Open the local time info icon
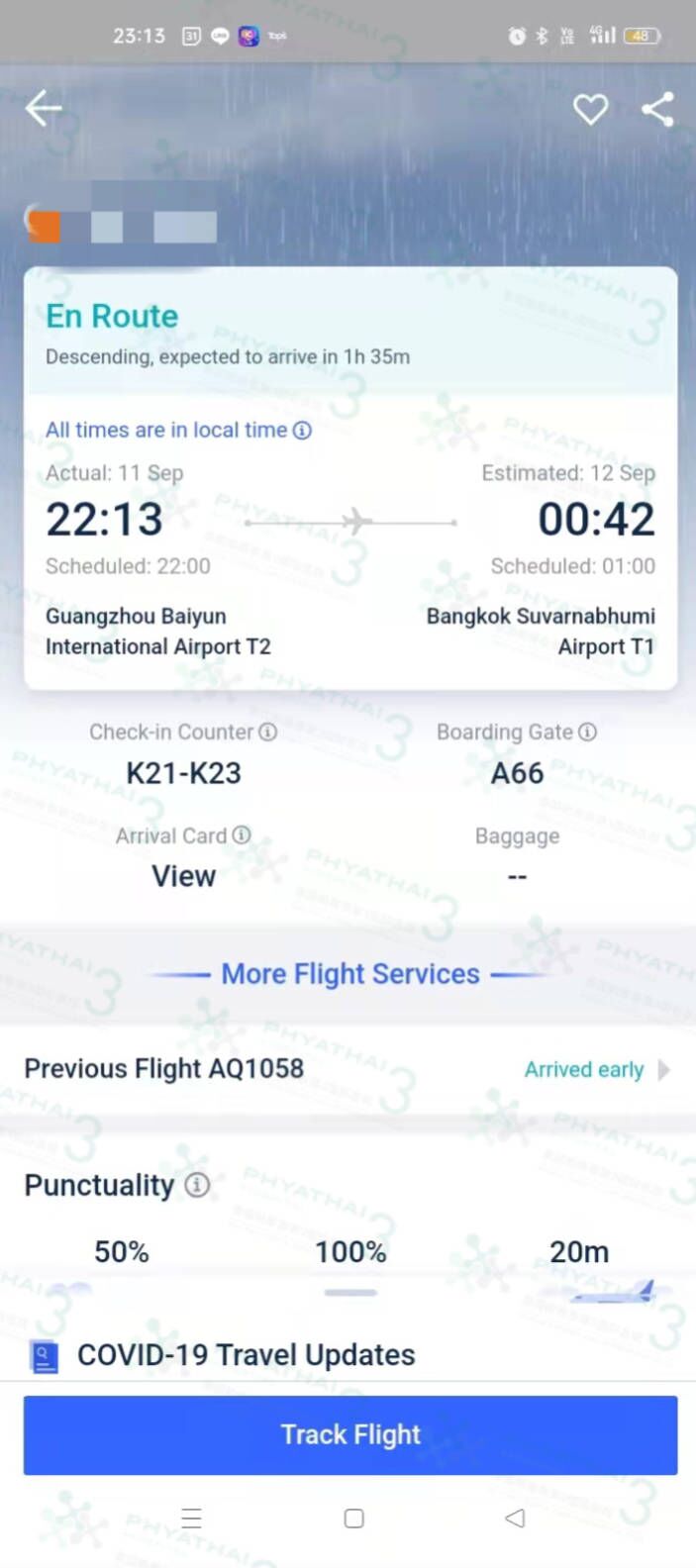The height and width of the screenshot is (1568, 696). click(x=303, y=431)
